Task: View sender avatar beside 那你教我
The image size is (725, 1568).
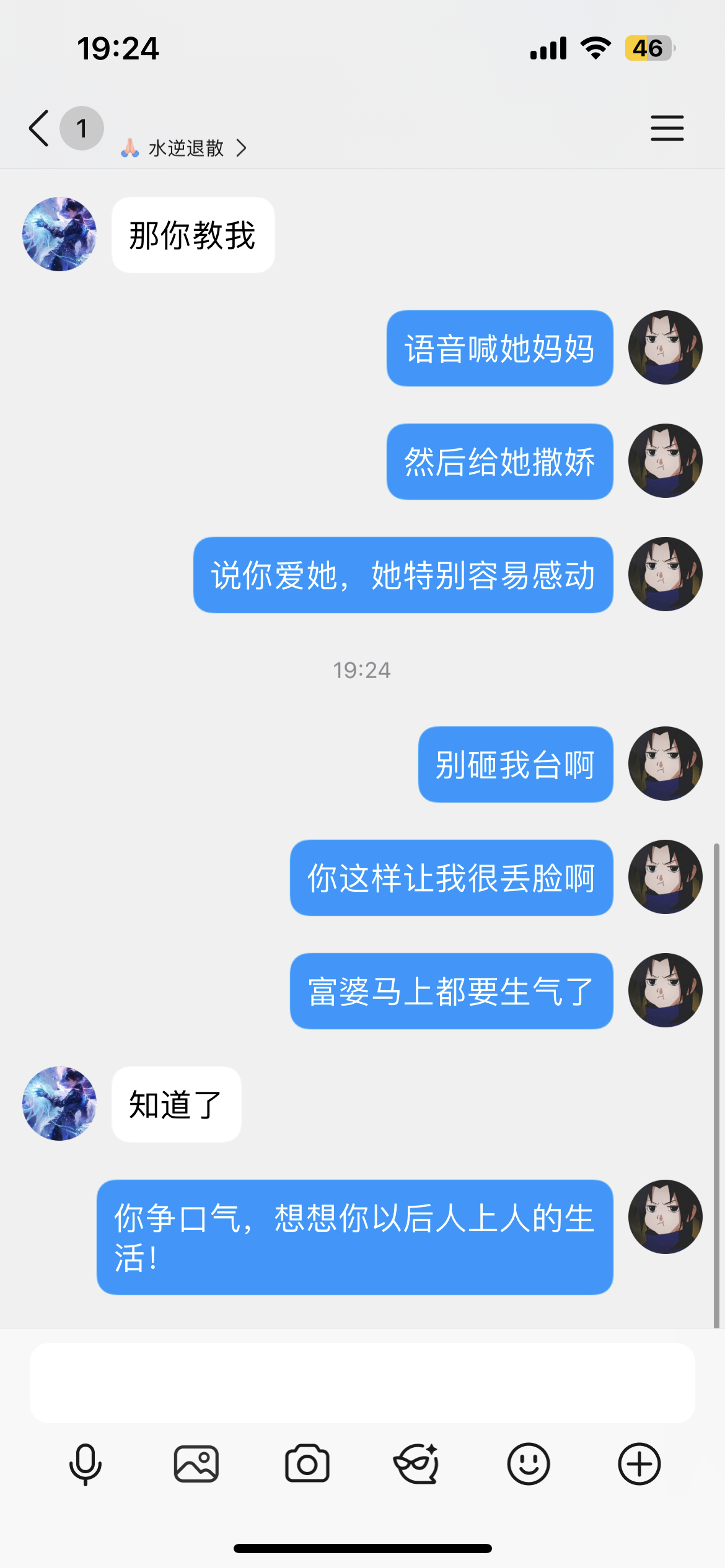Action: 59,234
